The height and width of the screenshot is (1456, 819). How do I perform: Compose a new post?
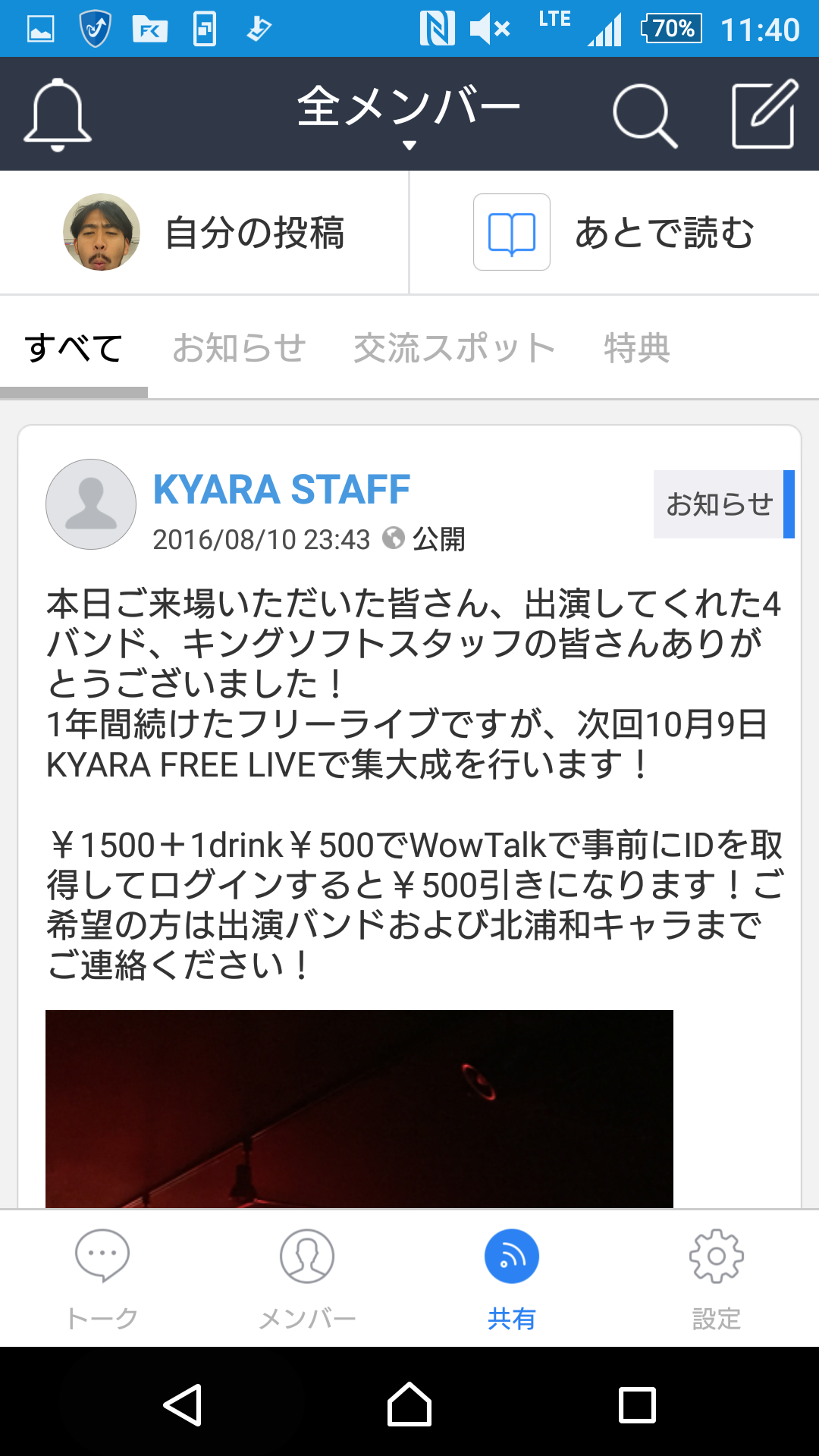pyautogui.click(x=765, y=114)
